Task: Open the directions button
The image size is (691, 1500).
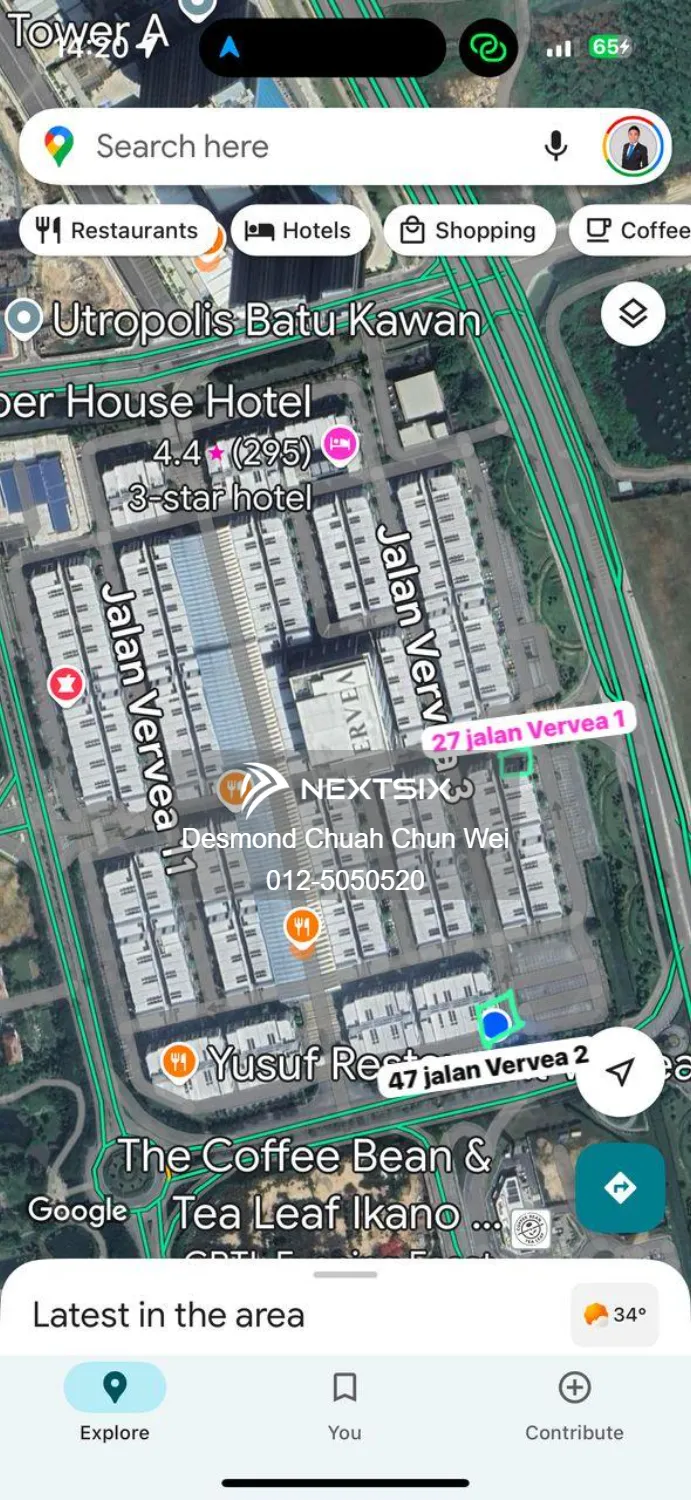Action: [620, 1188]
